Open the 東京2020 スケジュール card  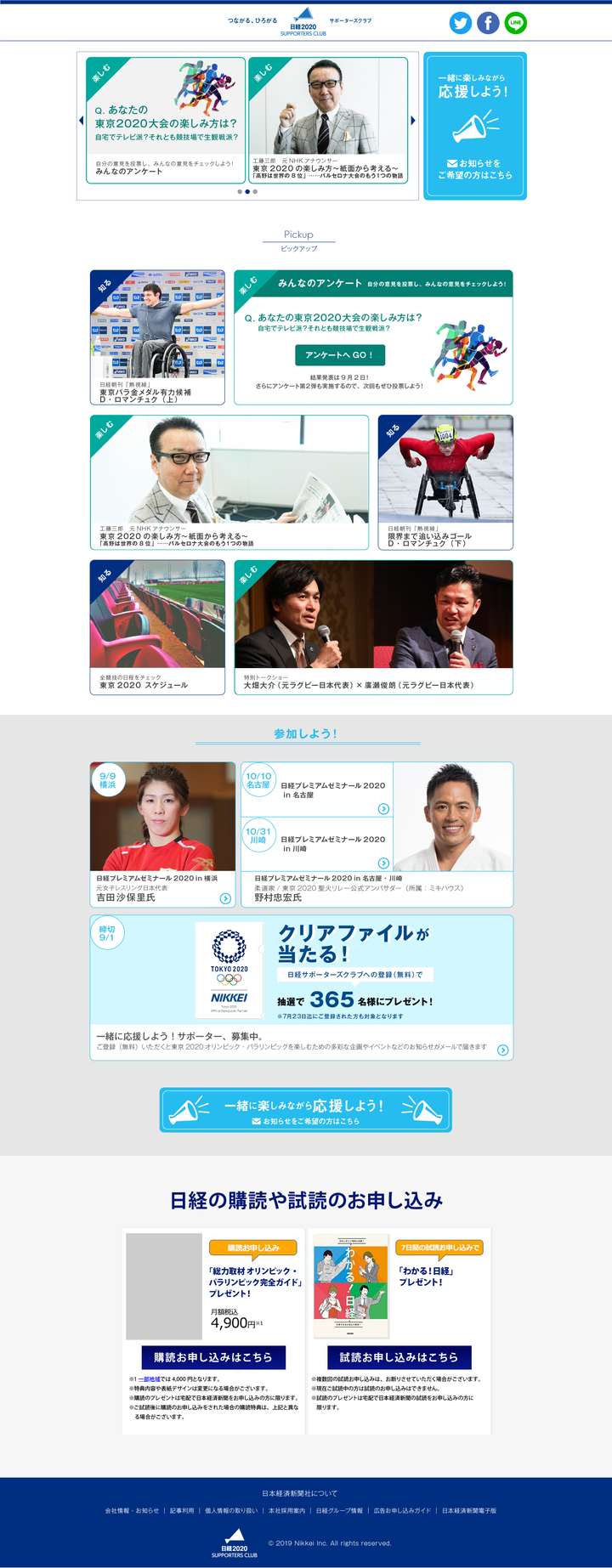click(x=157, y=626)
